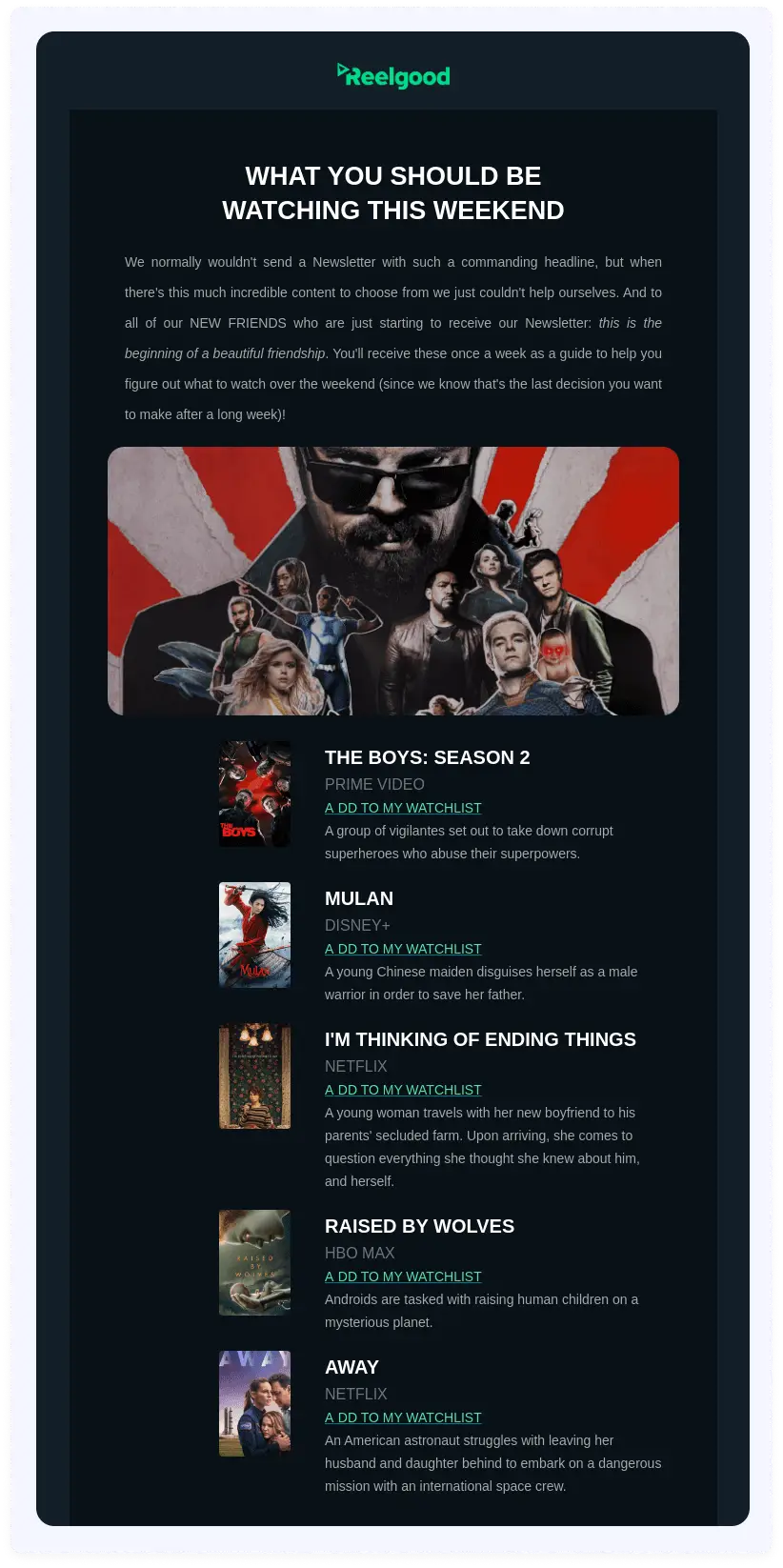Open the Away poster thumbnail

pos(255,1404)
